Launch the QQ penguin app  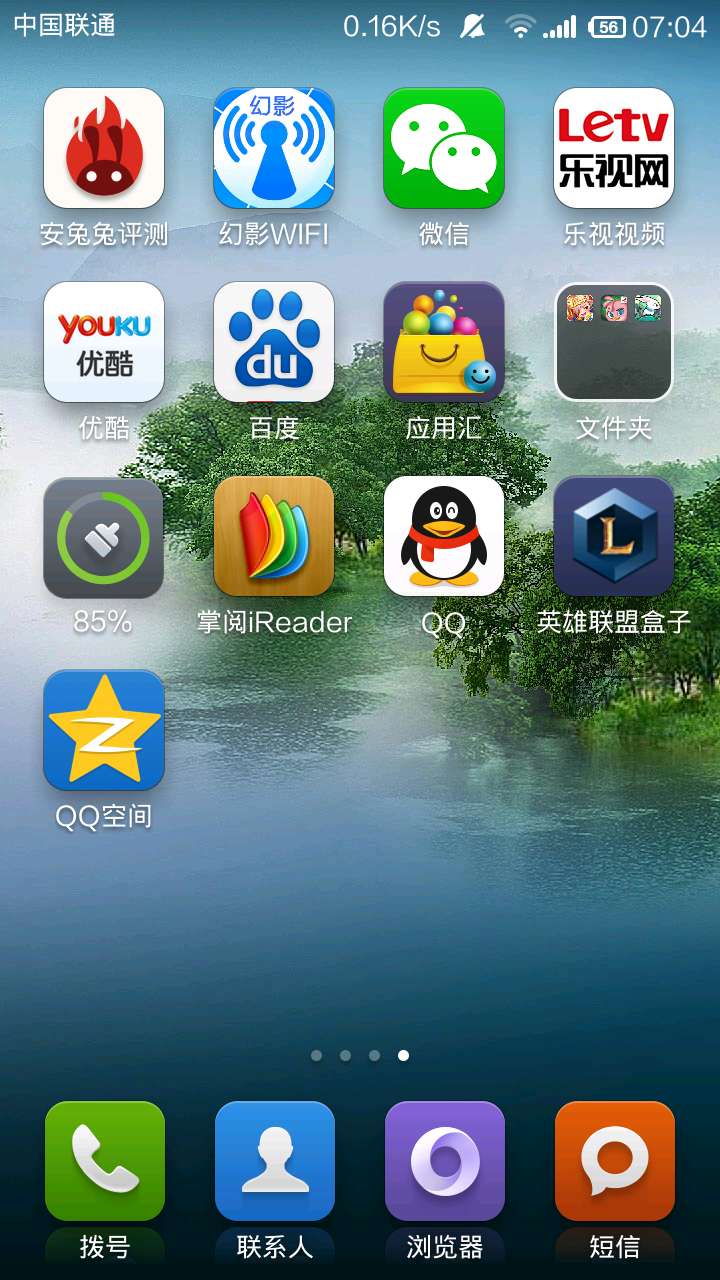pyautogui.click(x=444, y=537)
